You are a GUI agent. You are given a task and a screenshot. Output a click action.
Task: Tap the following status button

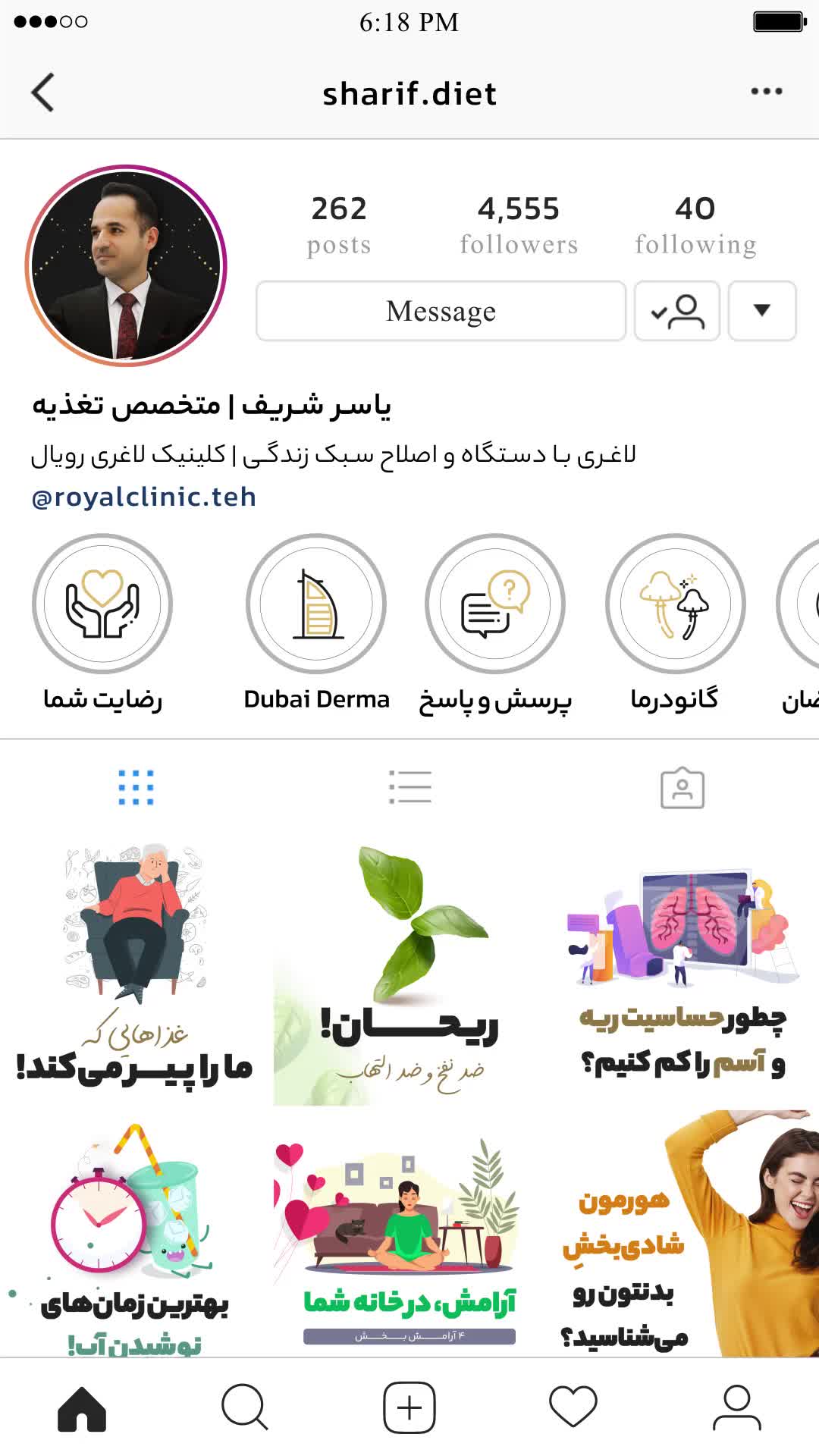click(x=677, y=311)
